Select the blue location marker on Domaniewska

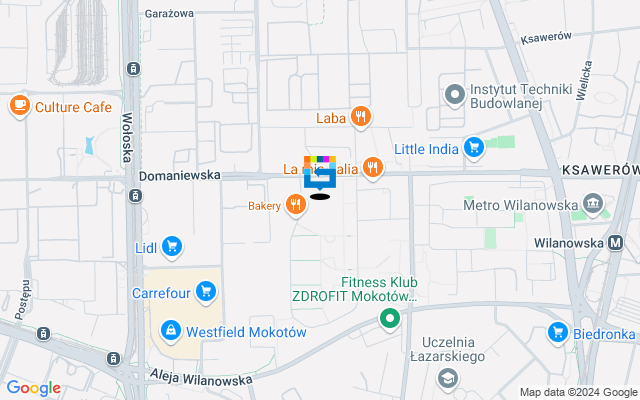tap(320, 178)
